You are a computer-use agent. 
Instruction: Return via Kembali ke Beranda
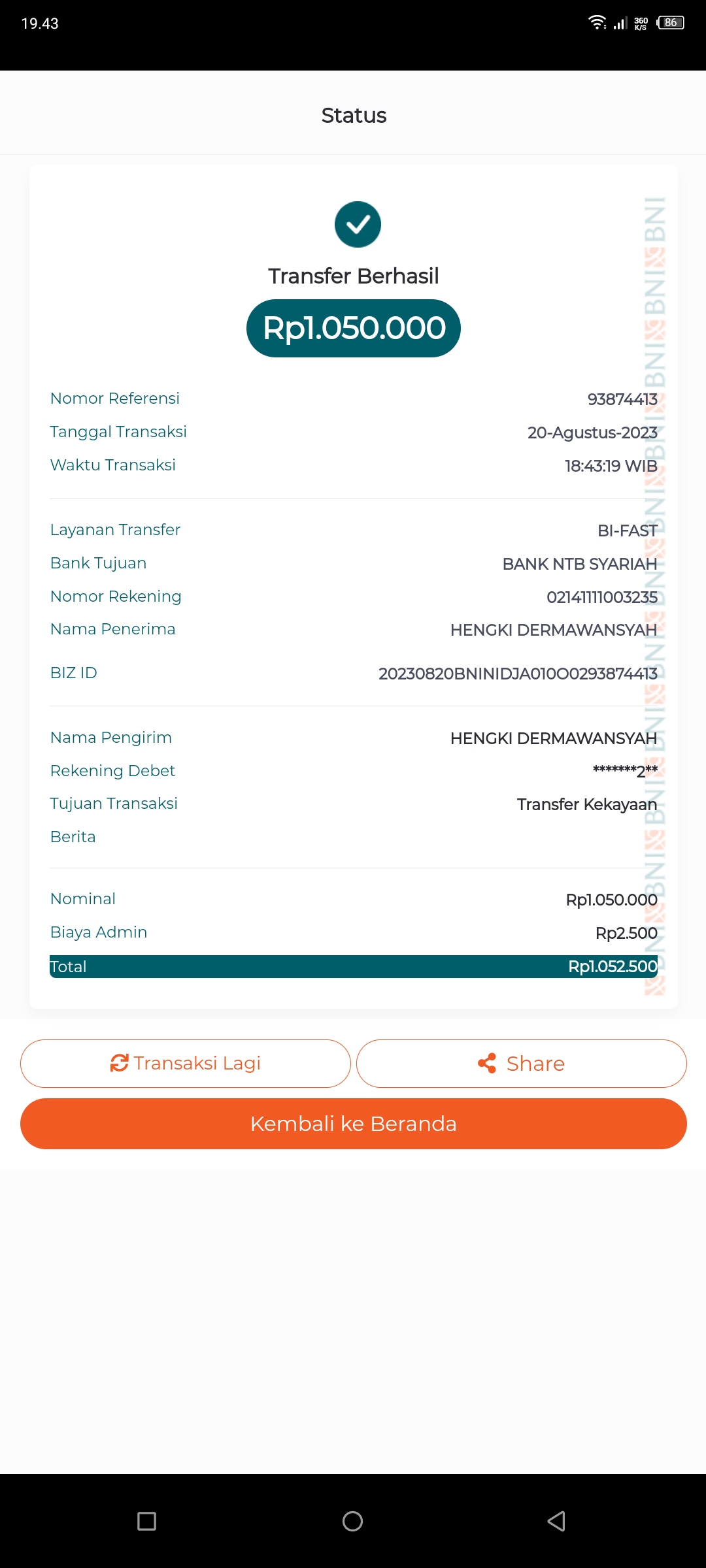353,1124
